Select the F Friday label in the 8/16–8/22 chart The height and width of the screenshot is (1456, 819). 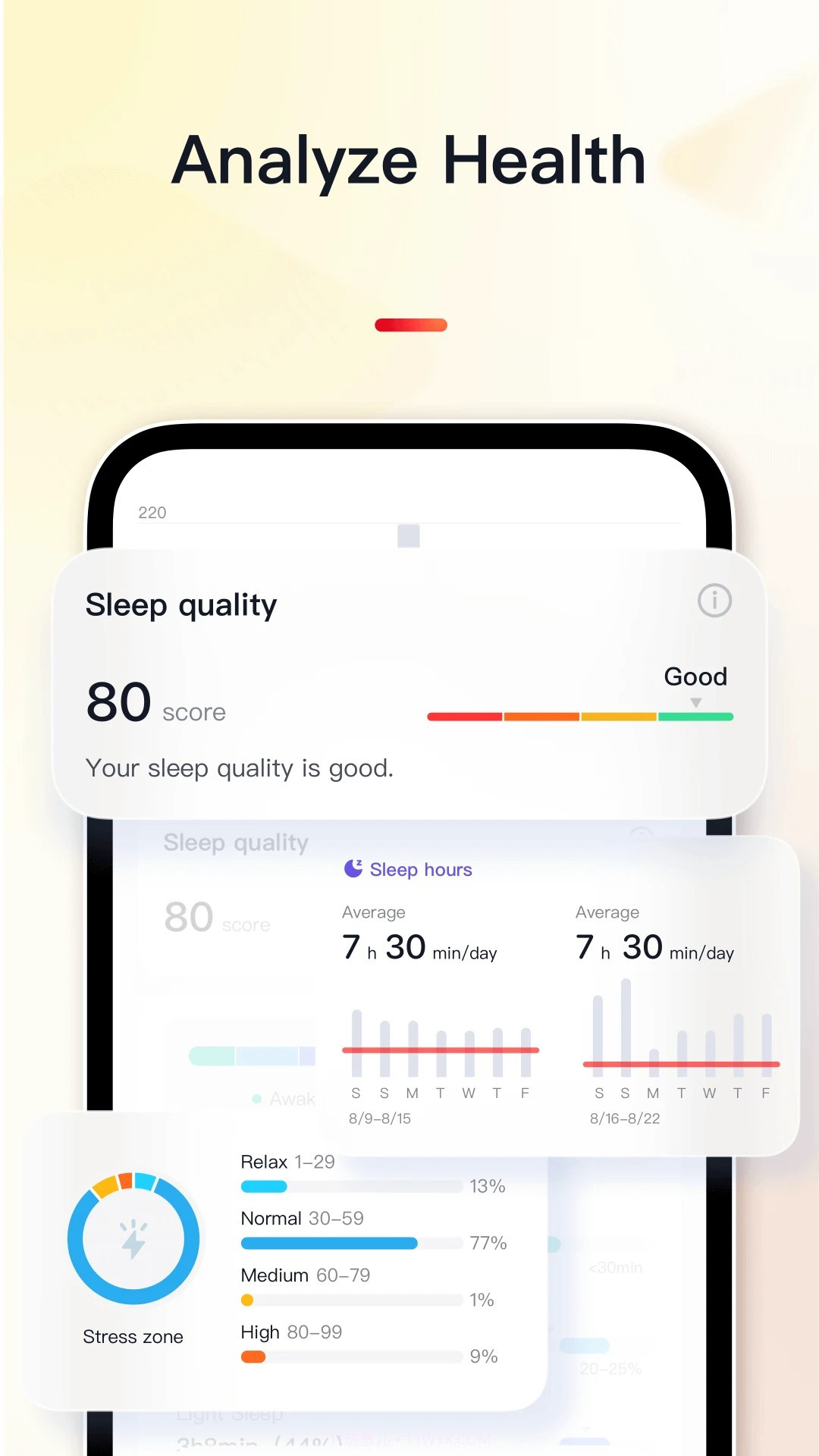coord(765,1093)
